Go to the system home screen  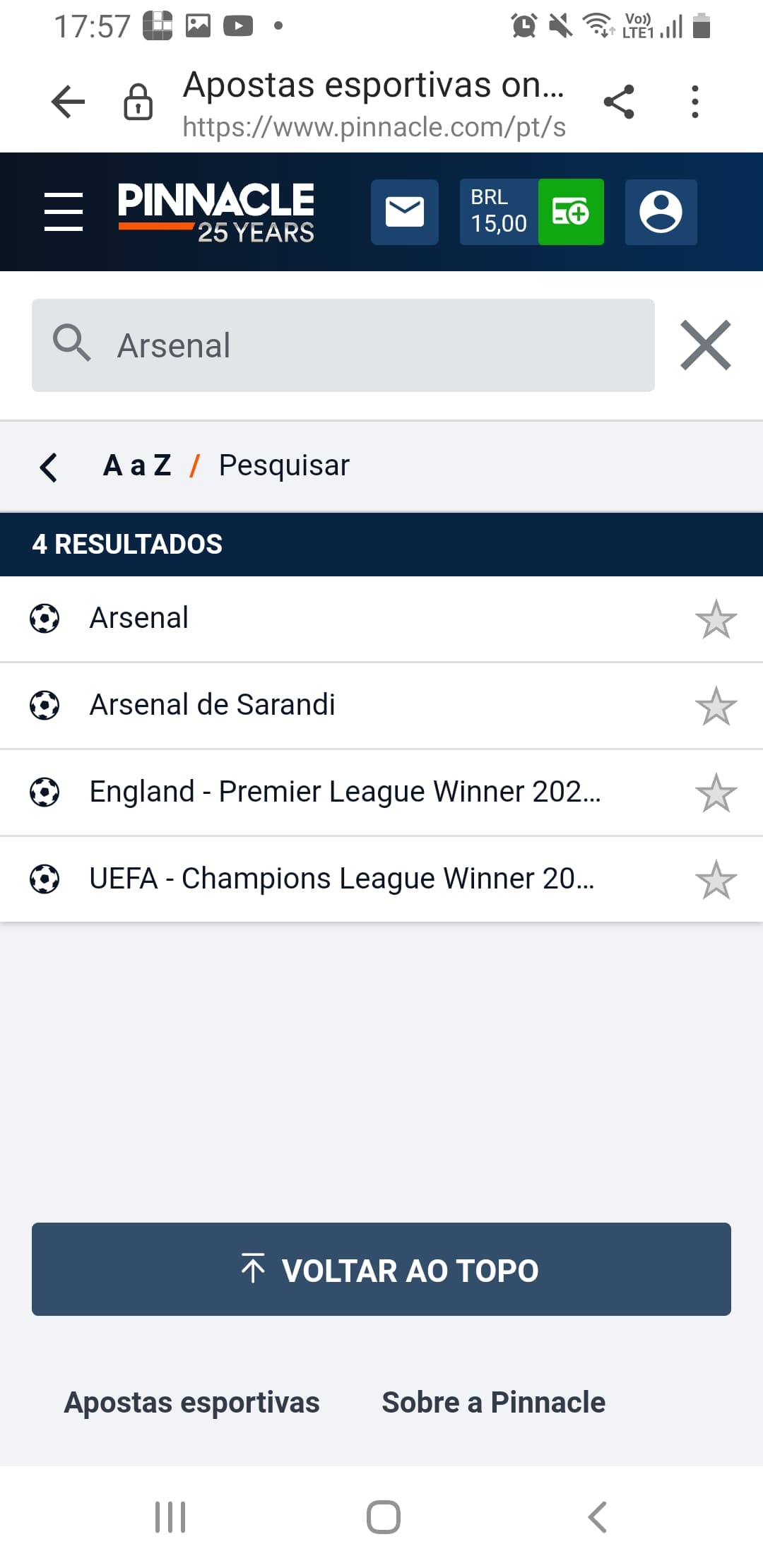click(x=384, y=1516)
